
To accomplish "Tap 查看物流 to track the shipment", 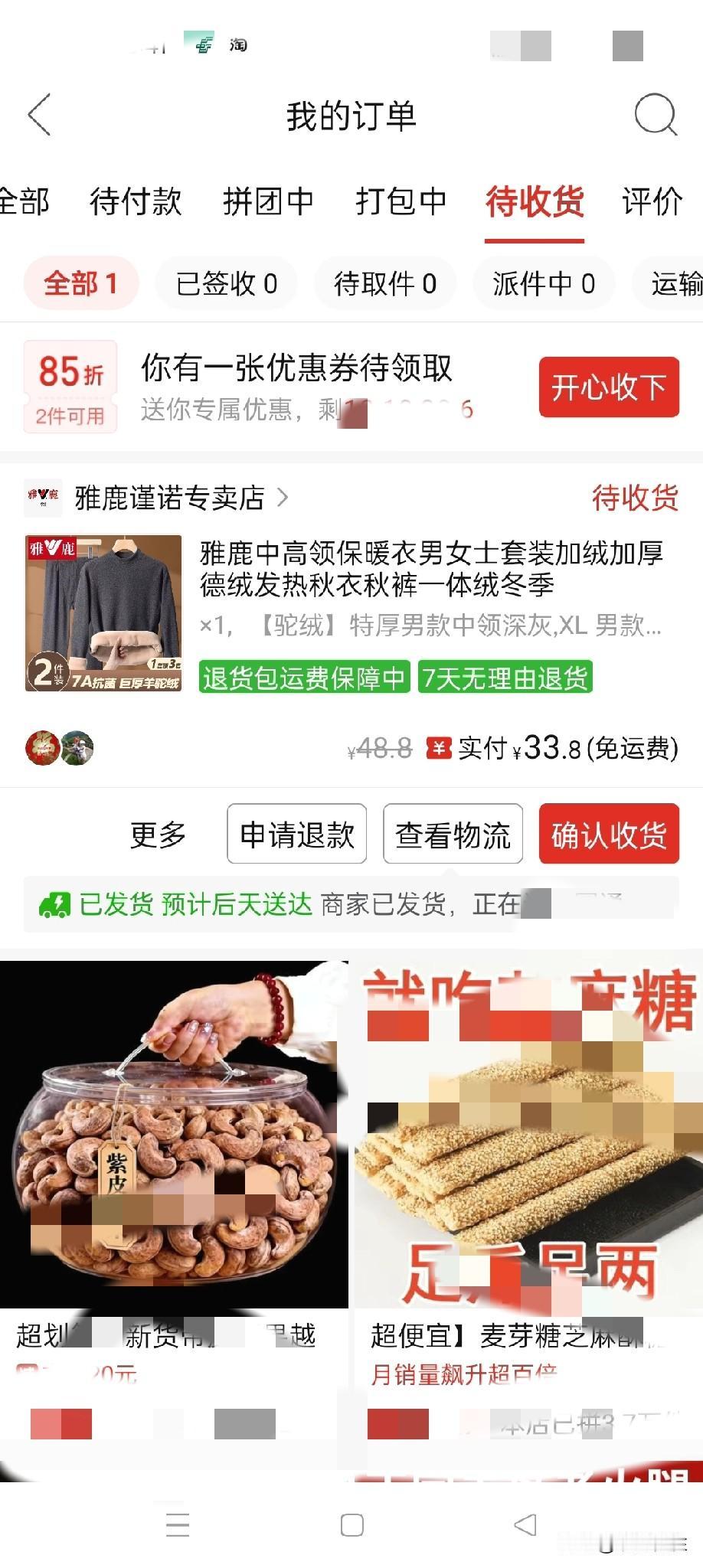I will point(453,835).
